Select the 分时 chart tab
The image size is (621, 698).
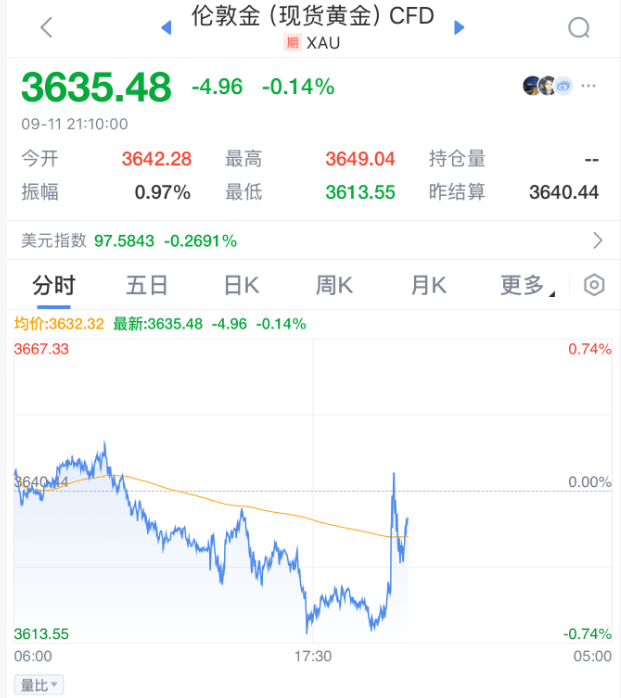click(x=53, y=286)
